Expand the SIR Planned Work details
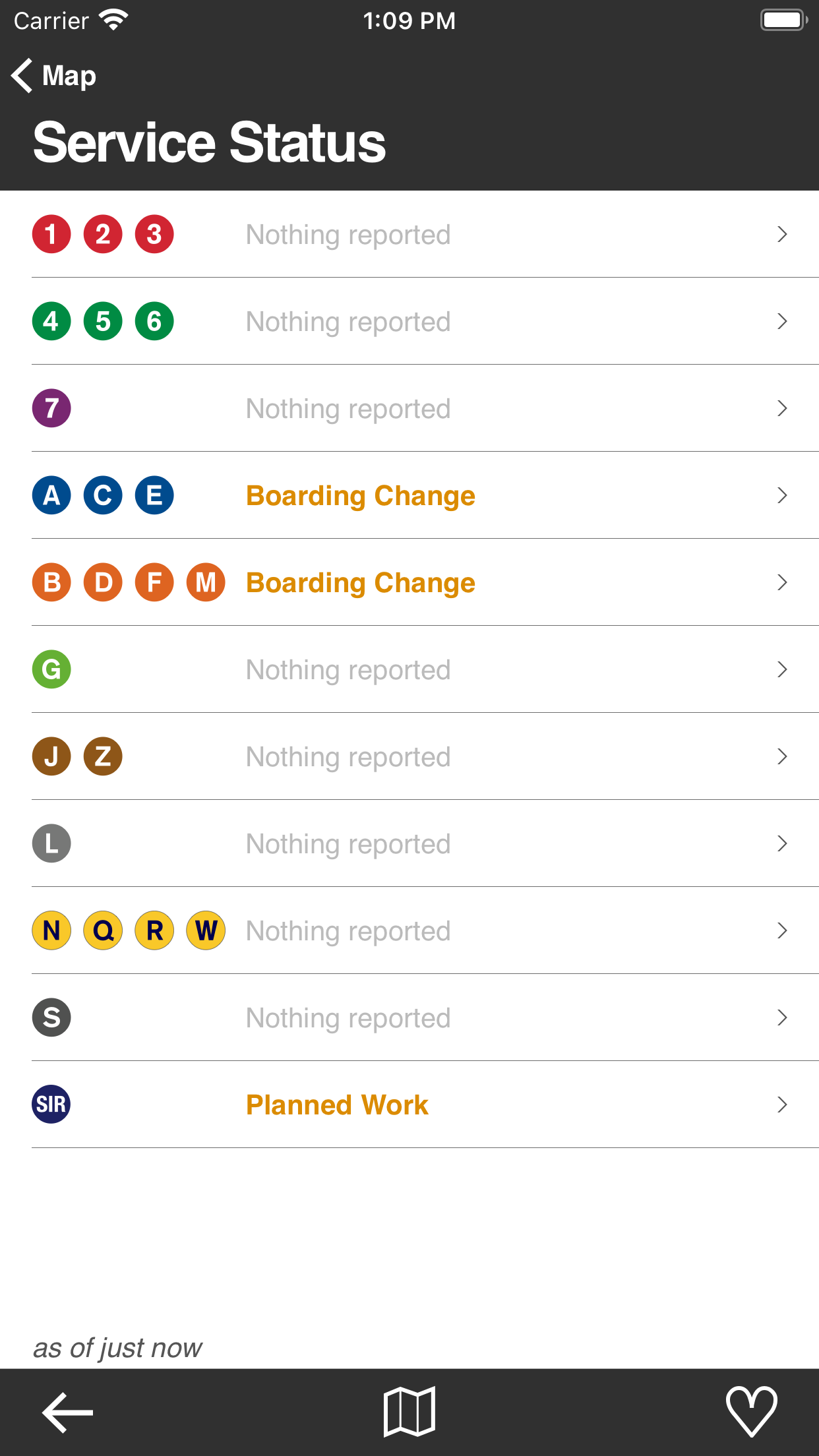819x1456 pixels. point(409,1105)
